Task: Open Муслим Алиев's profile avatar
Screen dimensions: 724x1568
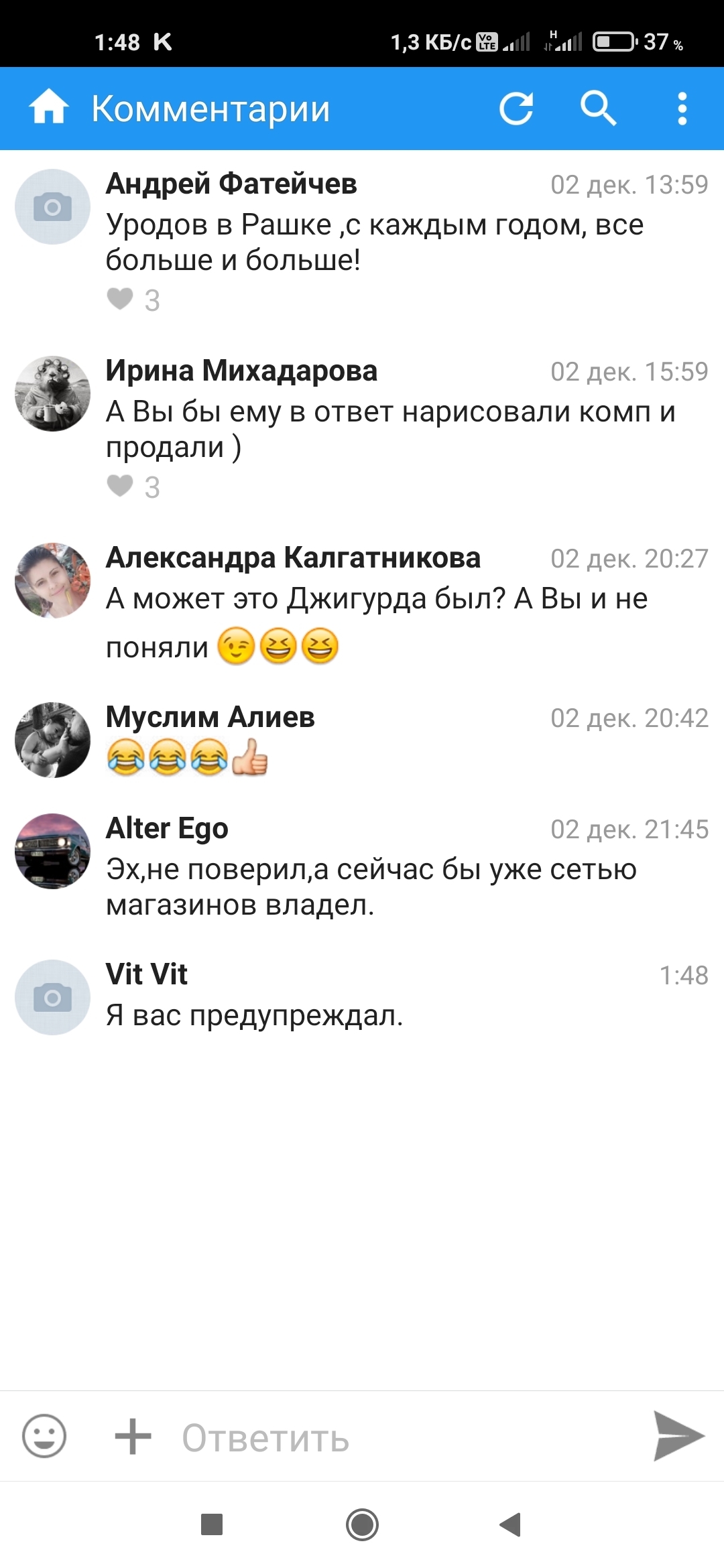Action: point(52,740)
